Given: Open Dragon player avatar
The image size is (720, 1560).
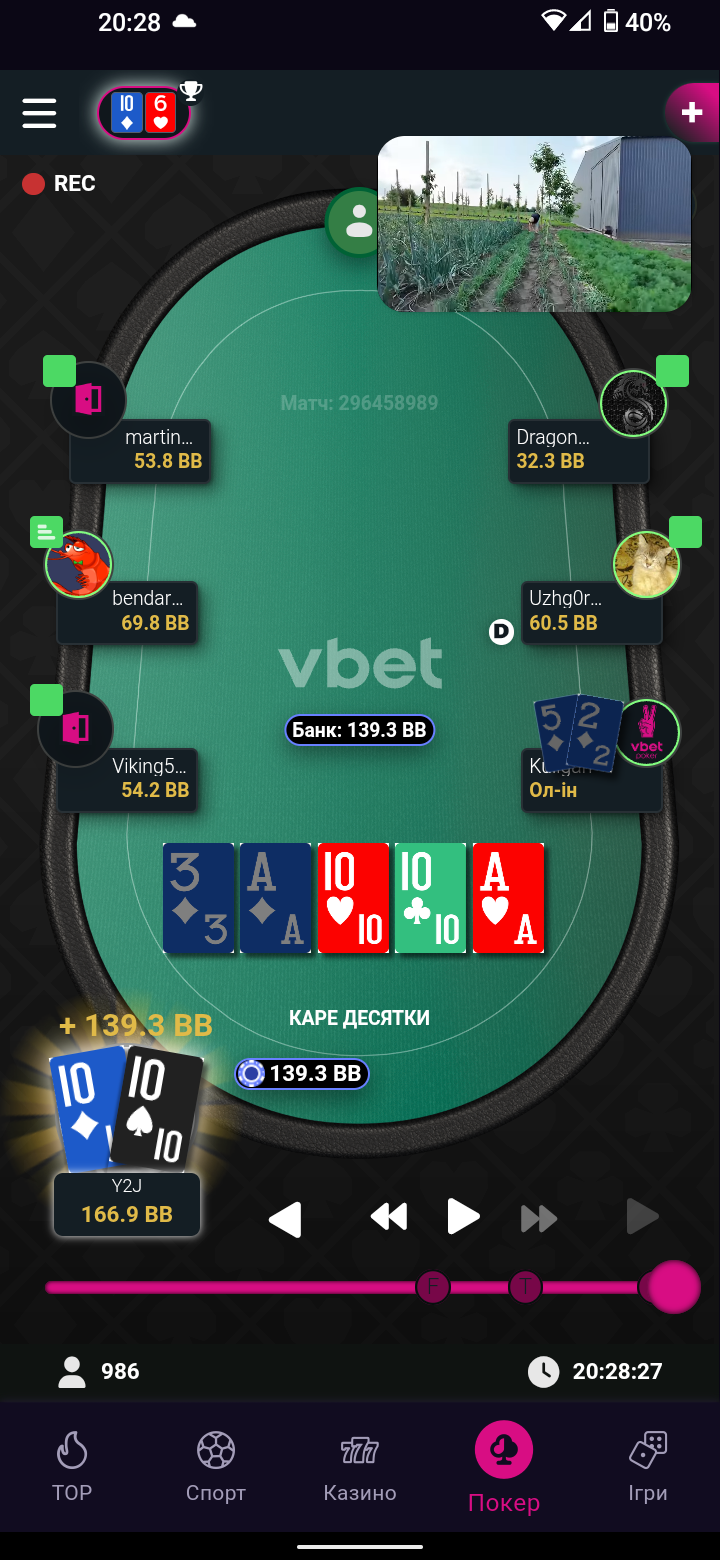Looking at the screenshot, I should click(x=633, y=403).
